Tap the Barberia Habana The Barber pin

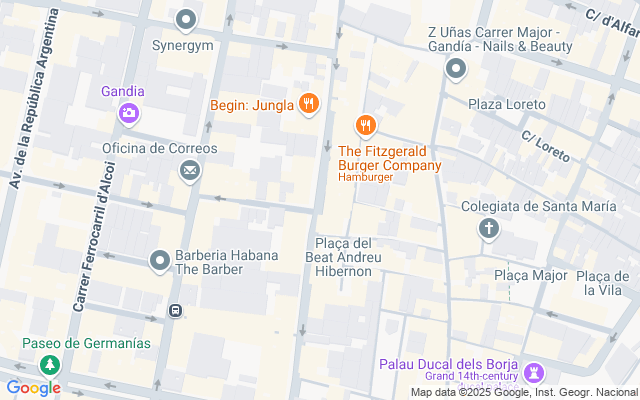[159, 261]
